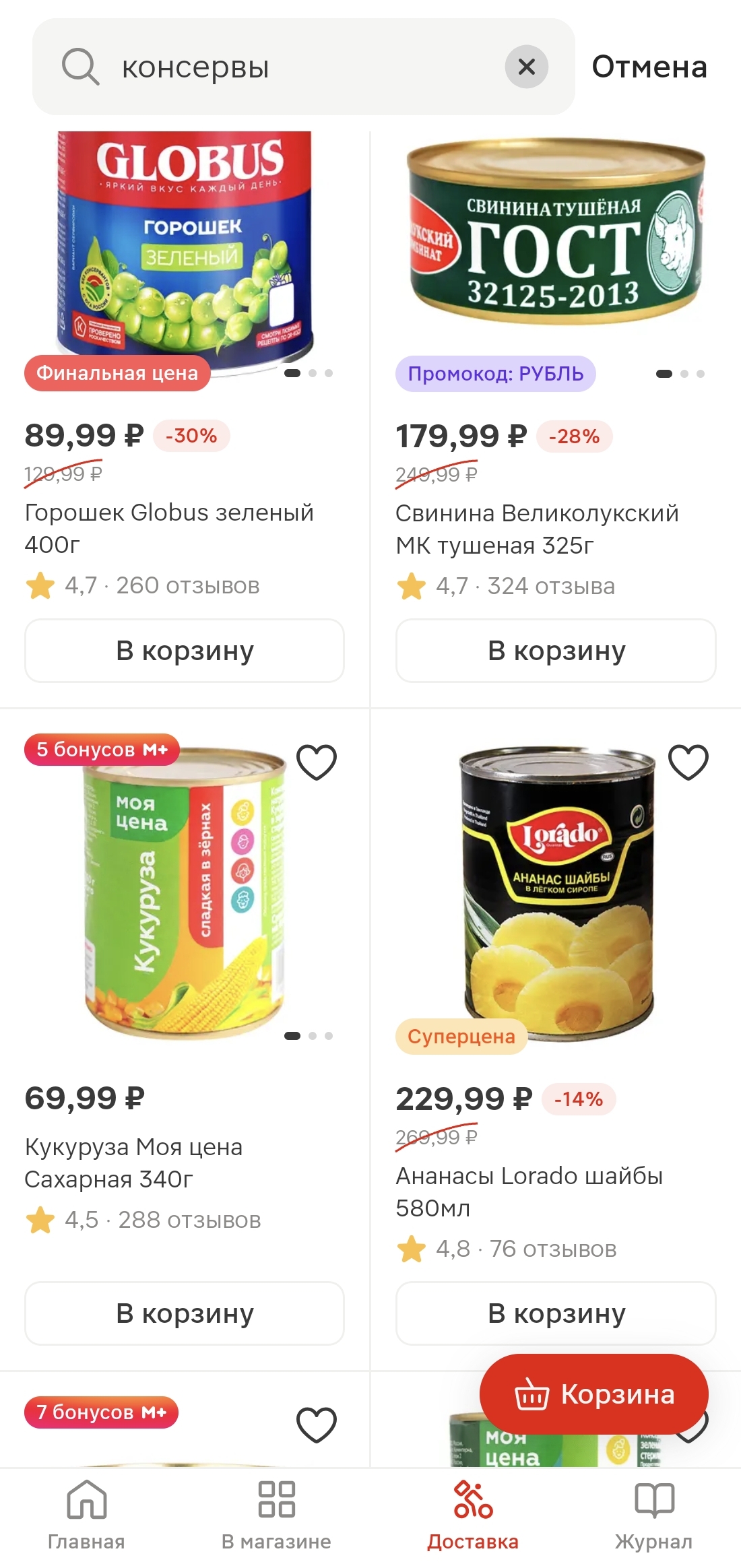Clear the search text консервы
Screen dimensions: 741x1568
pos(527,67)
